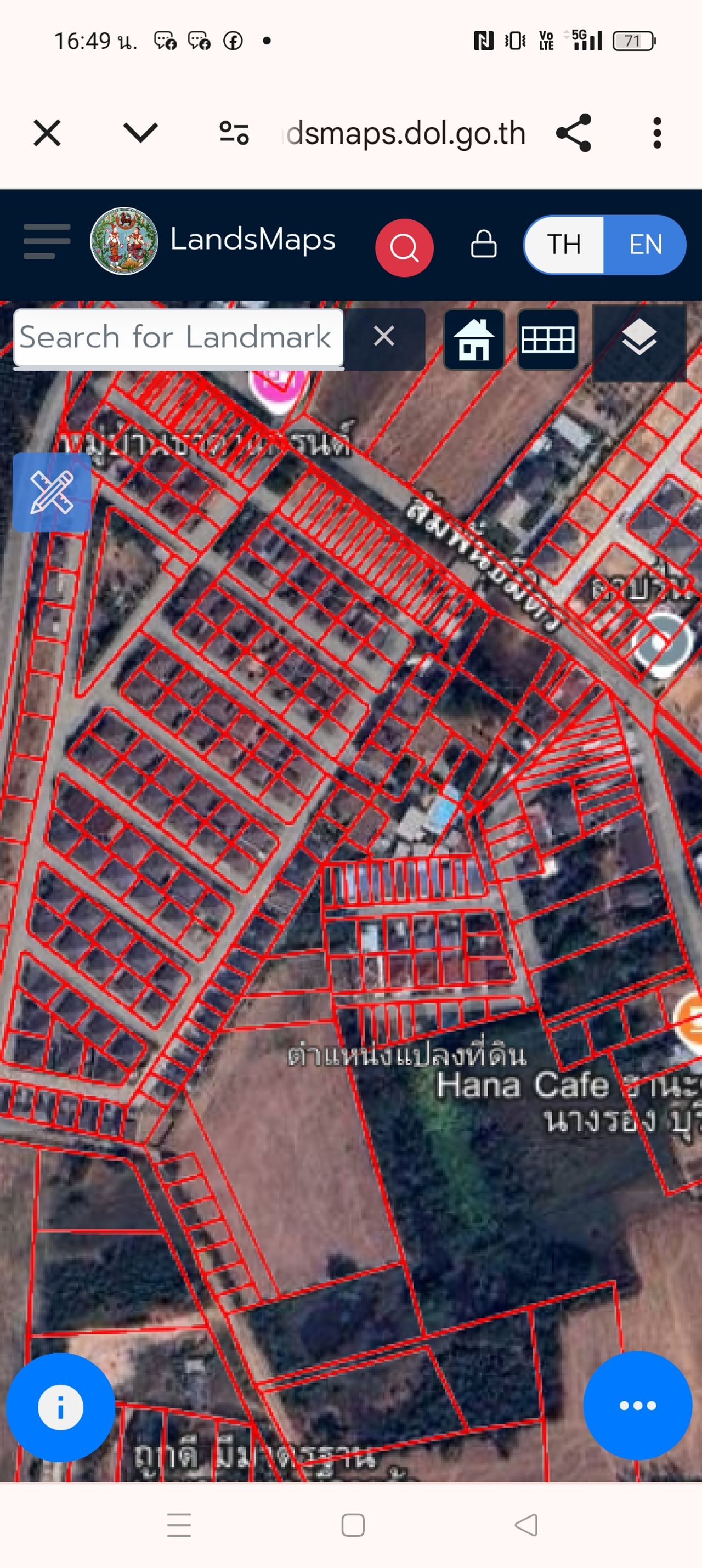
Task: Open the blue info button
Action: [x=60, y=1407]
